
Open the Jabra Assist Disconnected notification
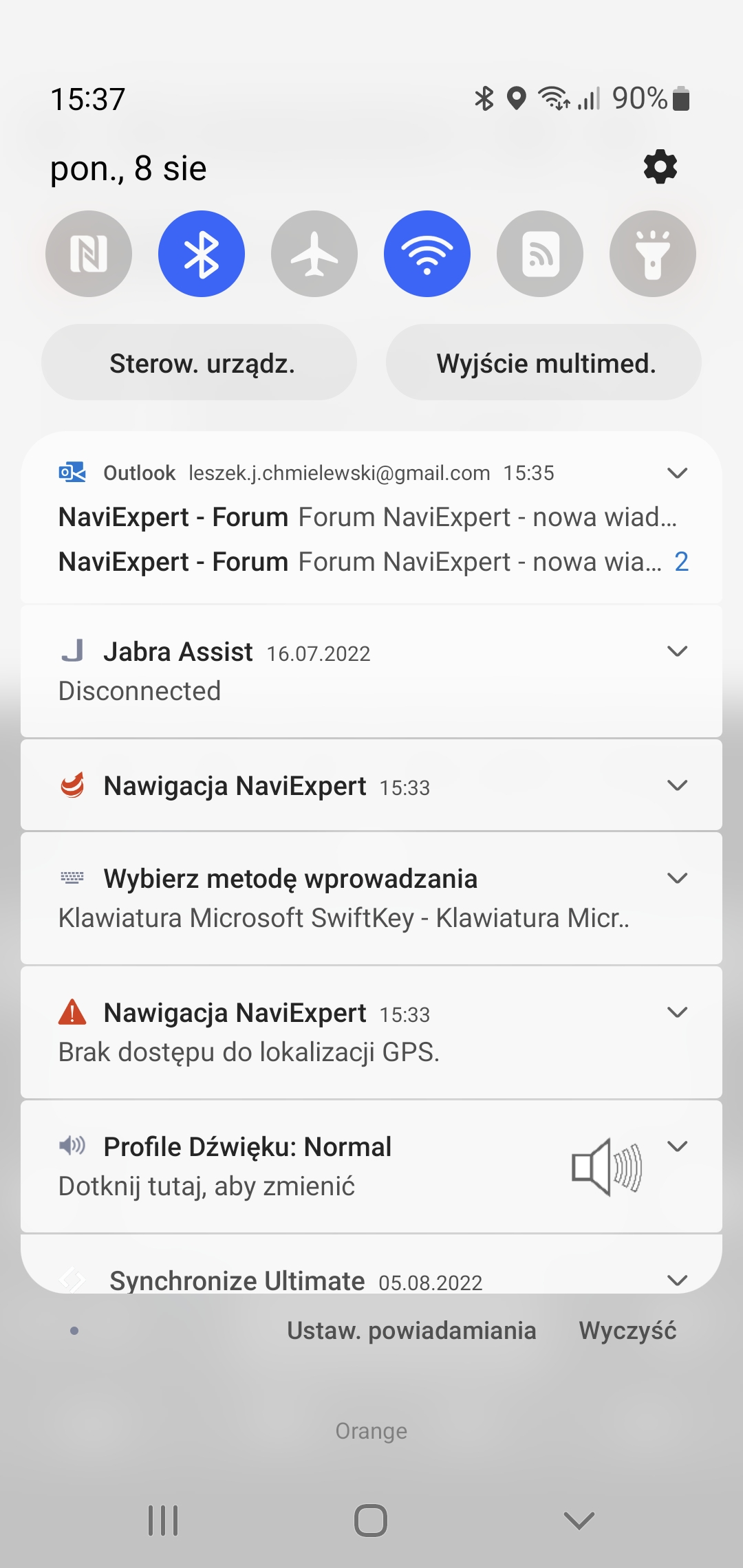(x=371, y=671)
